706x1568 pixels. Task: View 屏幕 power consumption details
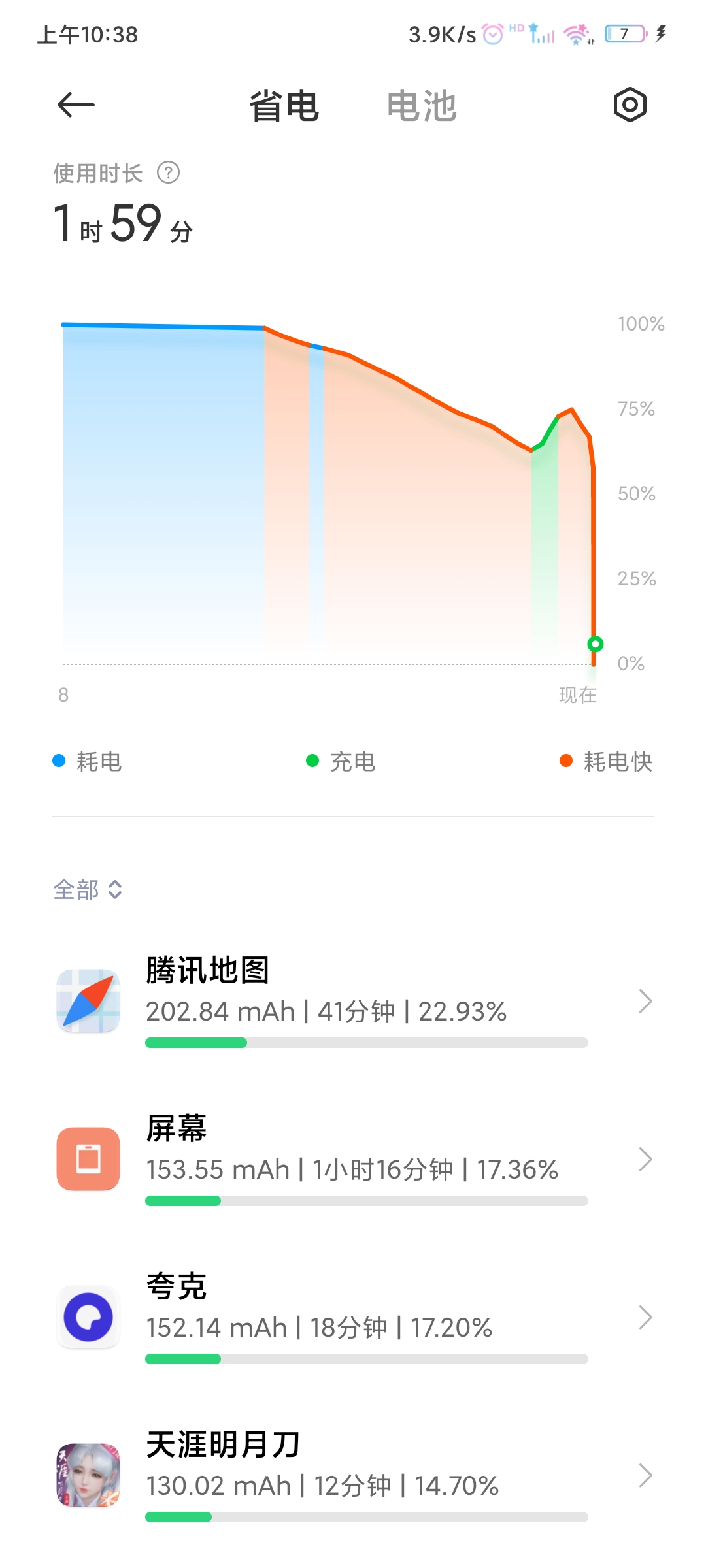[353, 1159]
